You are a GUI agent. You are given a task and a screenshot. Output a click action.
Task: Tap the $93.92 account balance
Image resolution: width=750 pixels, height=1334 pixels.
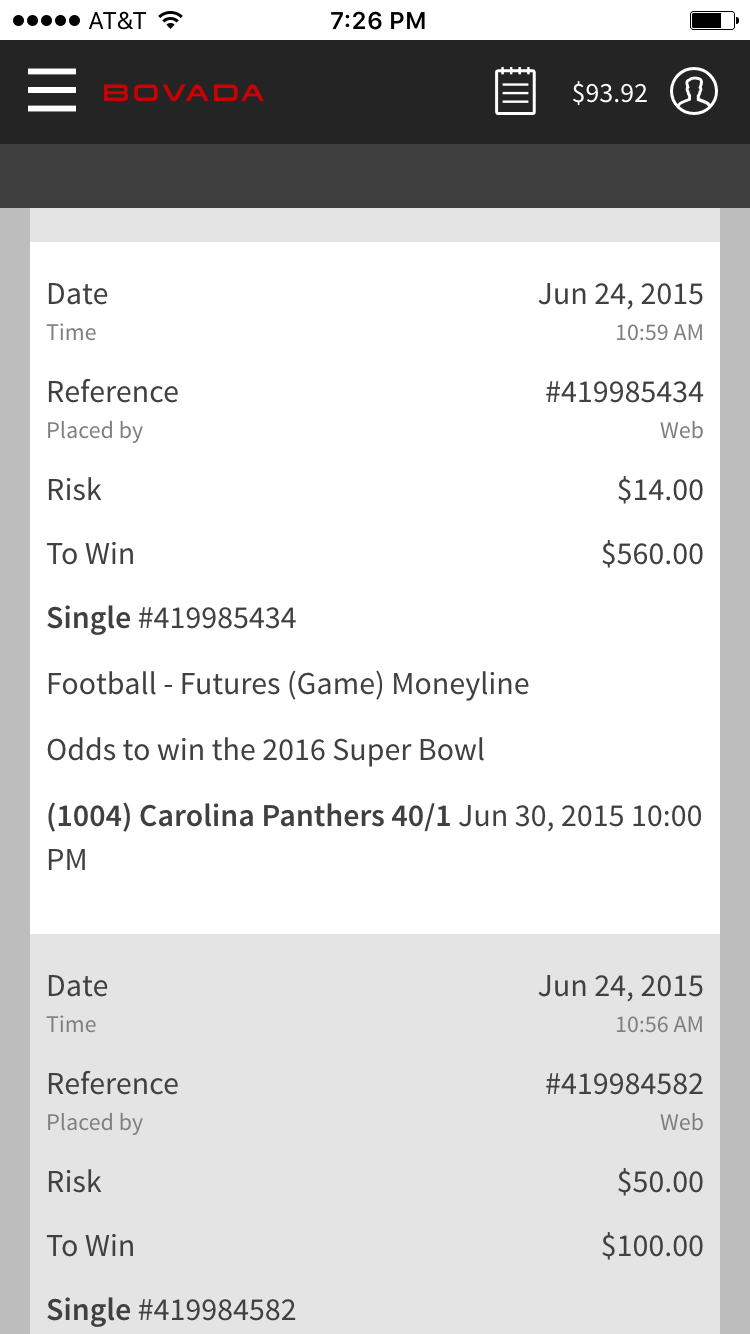pos(610,93)
